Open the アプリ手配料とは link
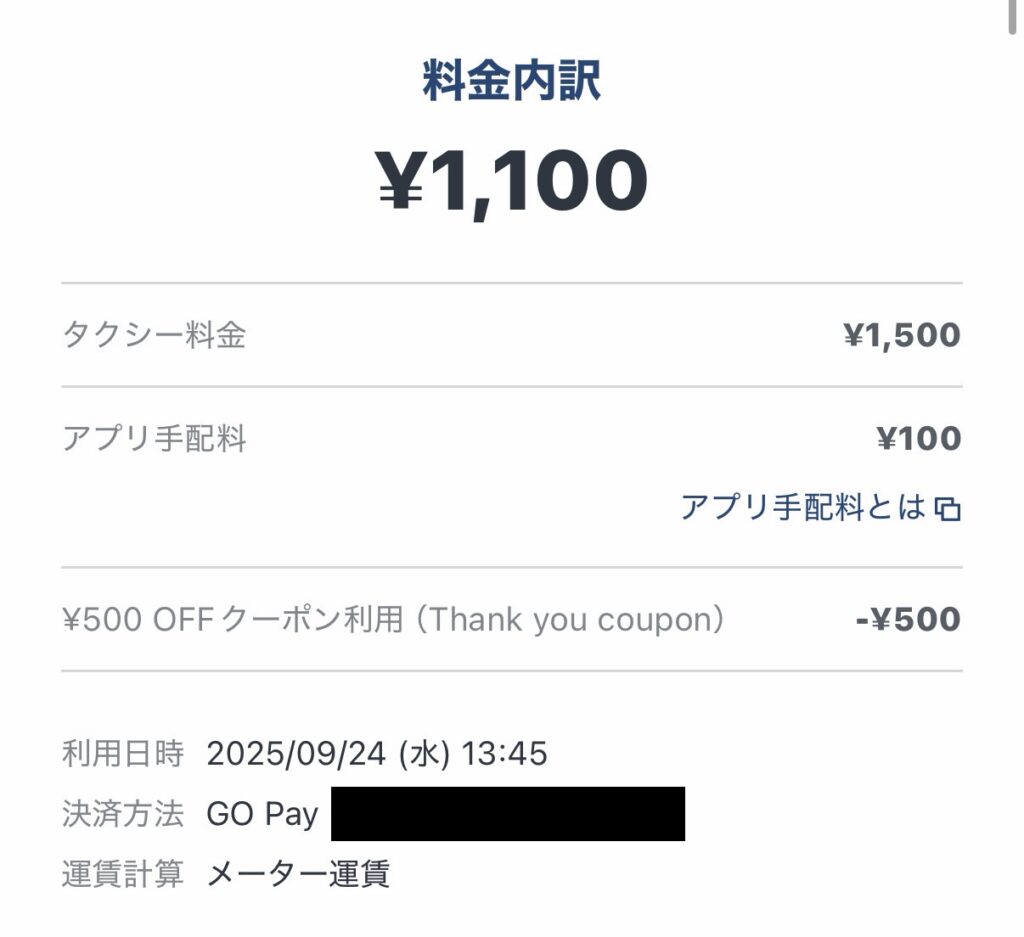 819,508
